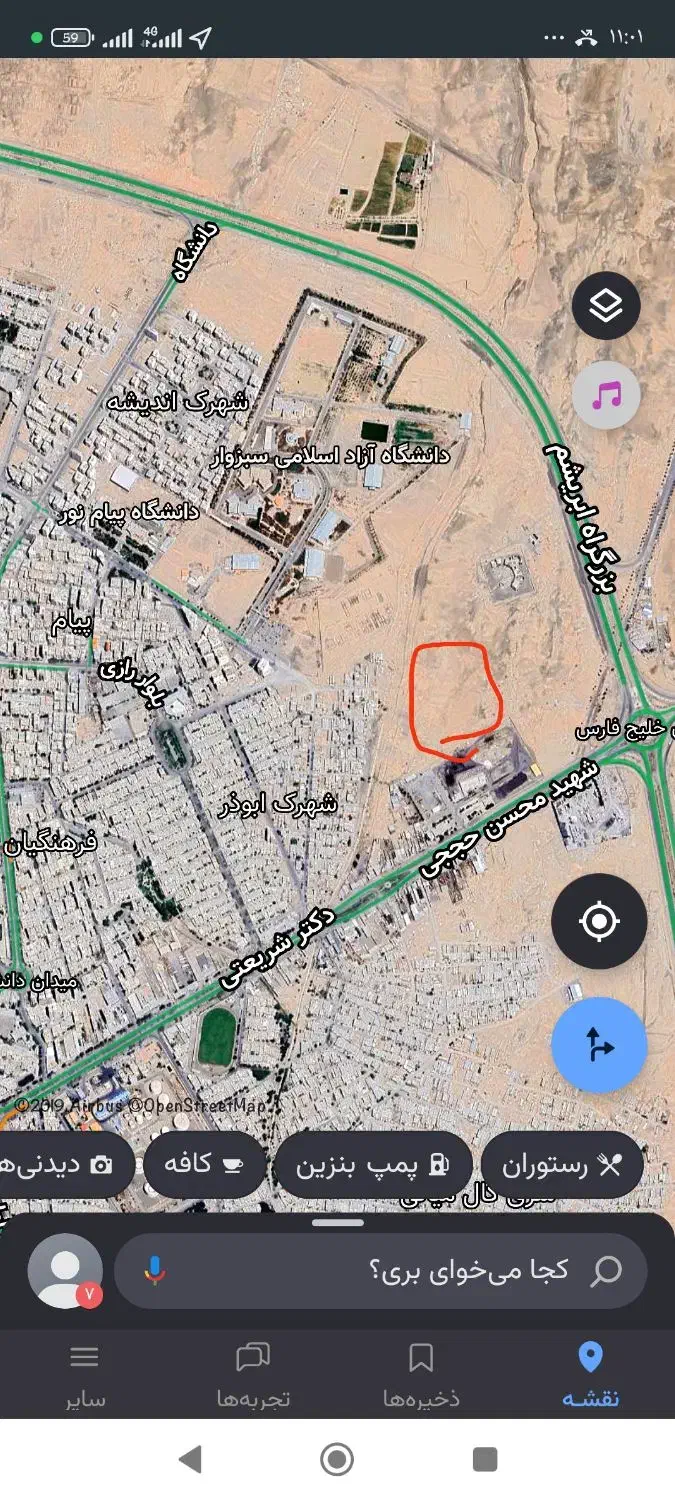
Task: Open the map layers button
Action: click(x=606, y=306)
